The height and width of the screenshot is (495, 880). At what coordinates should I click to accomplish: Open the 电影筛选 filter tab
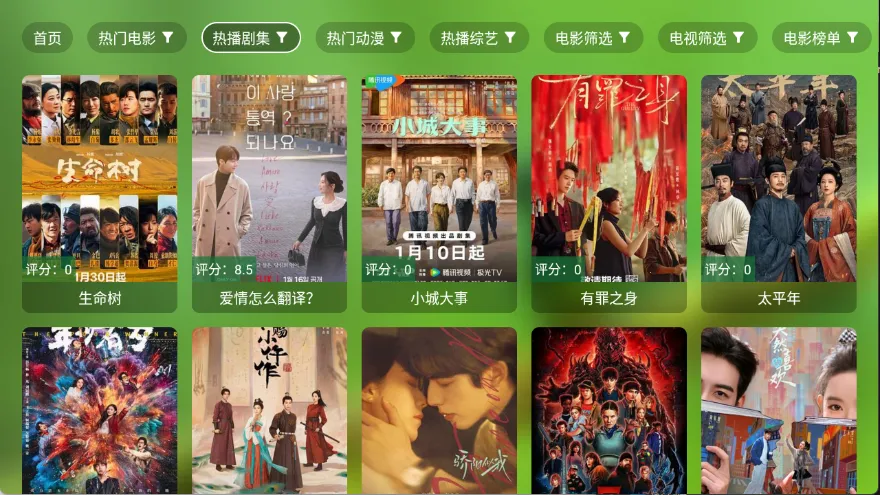click(593, 38)
